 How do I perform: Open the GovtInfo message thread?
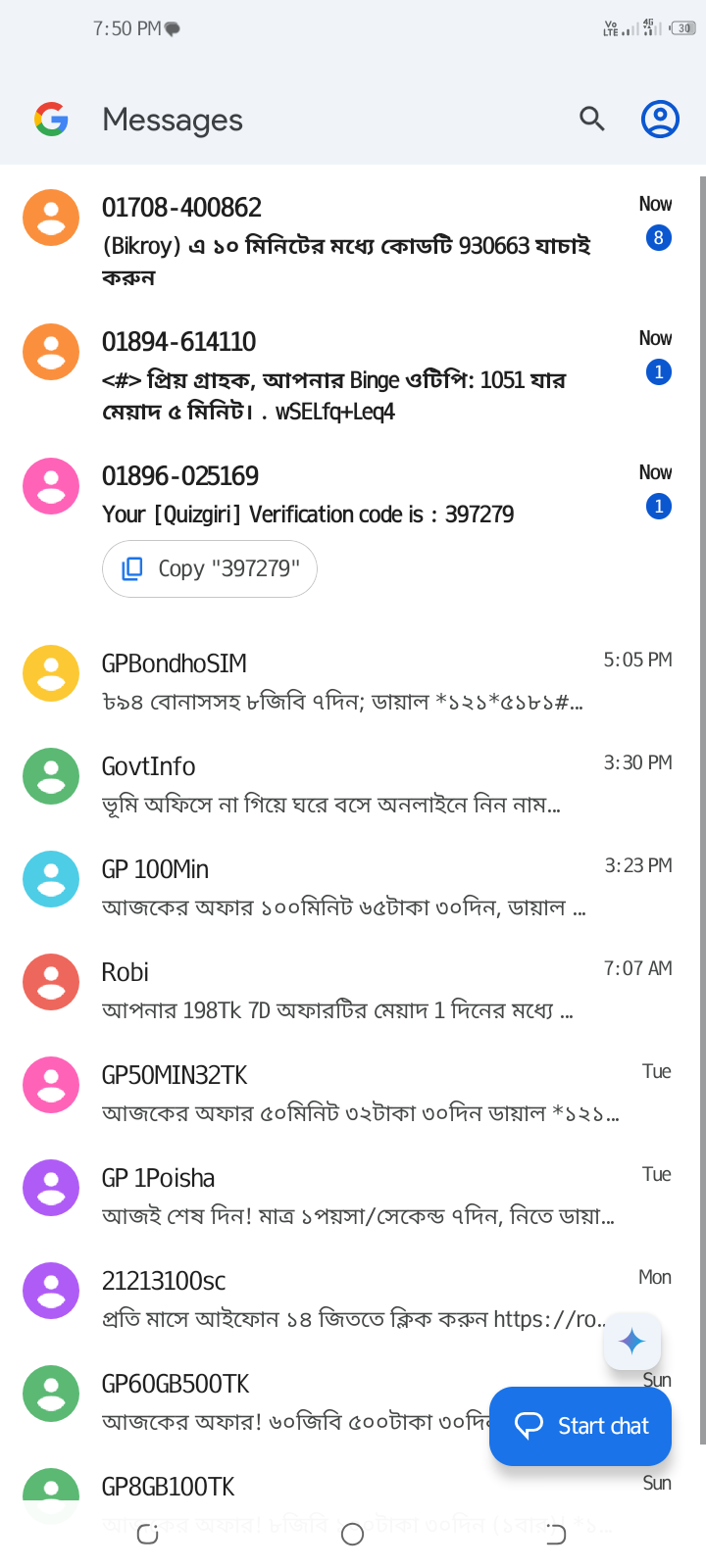[353, 784]
